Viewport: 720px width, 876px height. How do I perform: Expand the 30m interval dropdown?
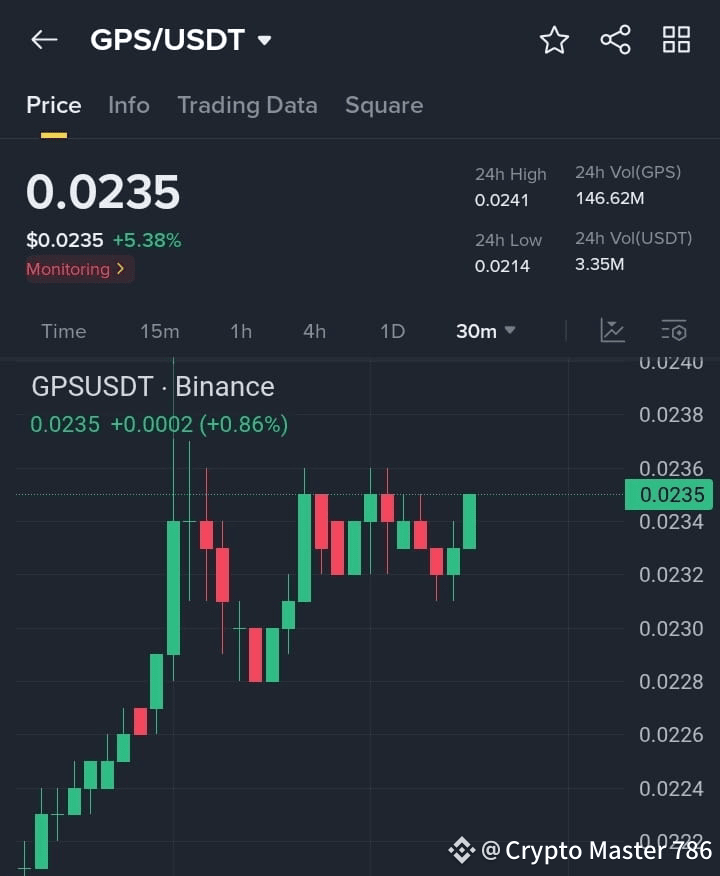point(485,331)
